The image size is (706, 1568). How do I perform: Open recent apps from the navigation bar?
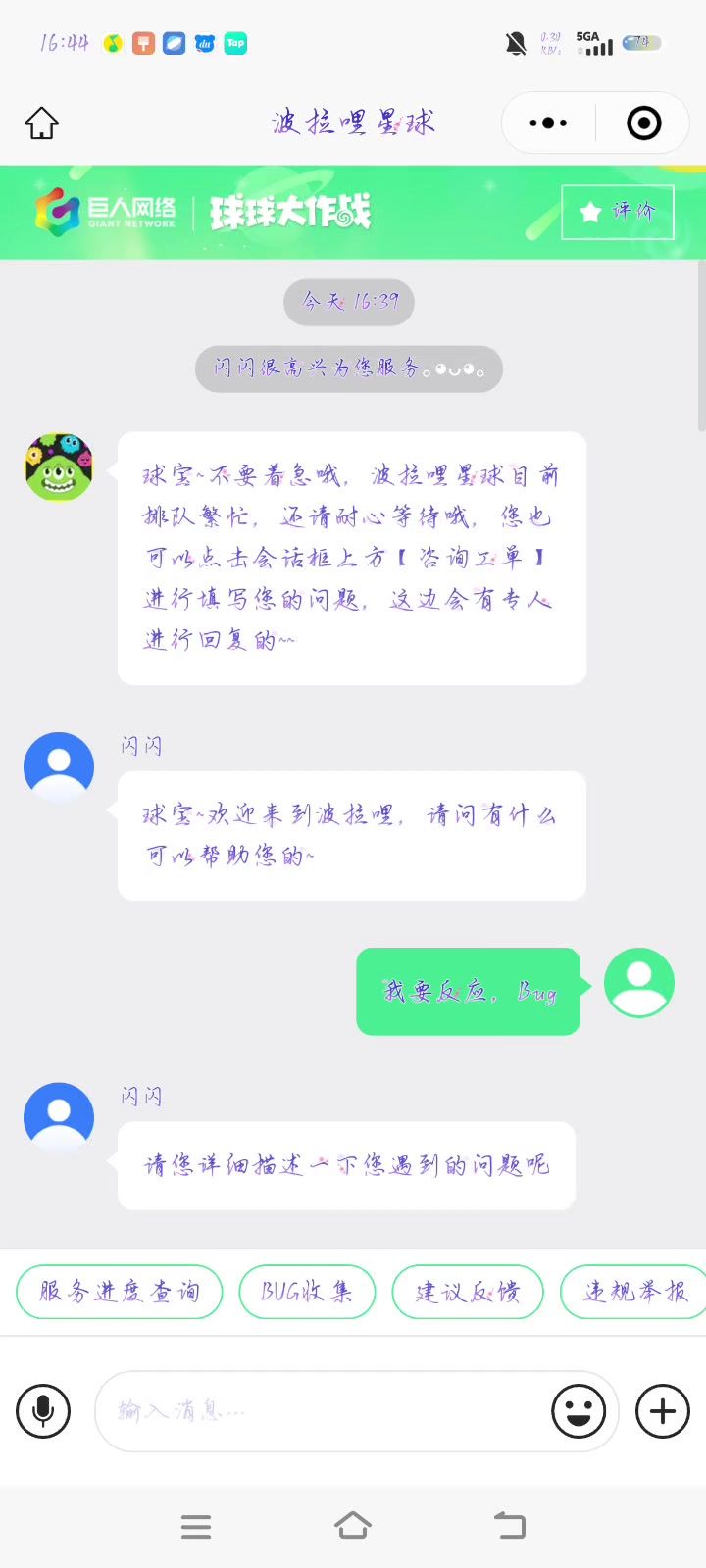pos(196,1526)
